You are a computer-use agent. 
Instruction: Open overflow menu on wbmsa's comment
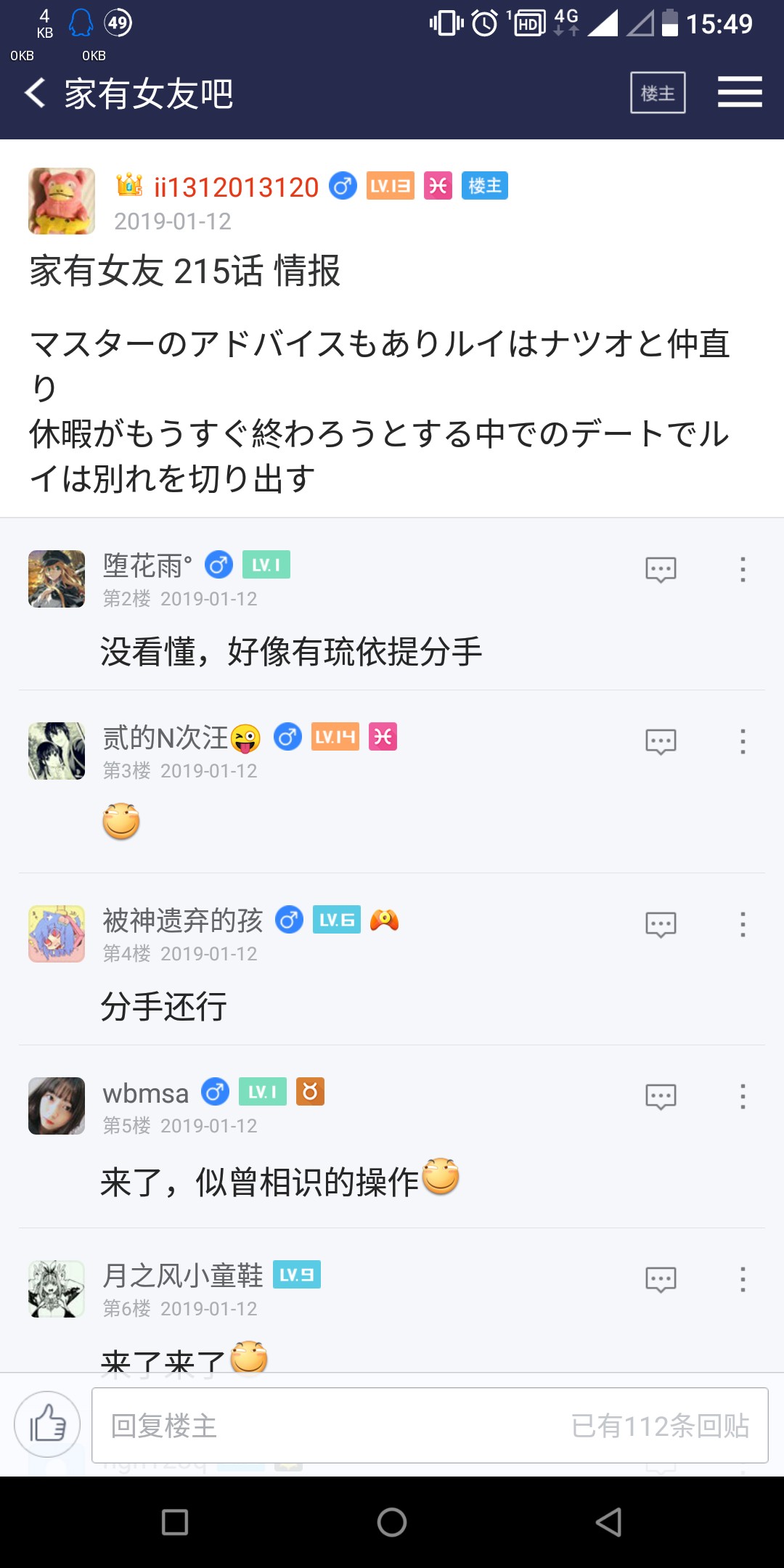(x=742, y=1097)
